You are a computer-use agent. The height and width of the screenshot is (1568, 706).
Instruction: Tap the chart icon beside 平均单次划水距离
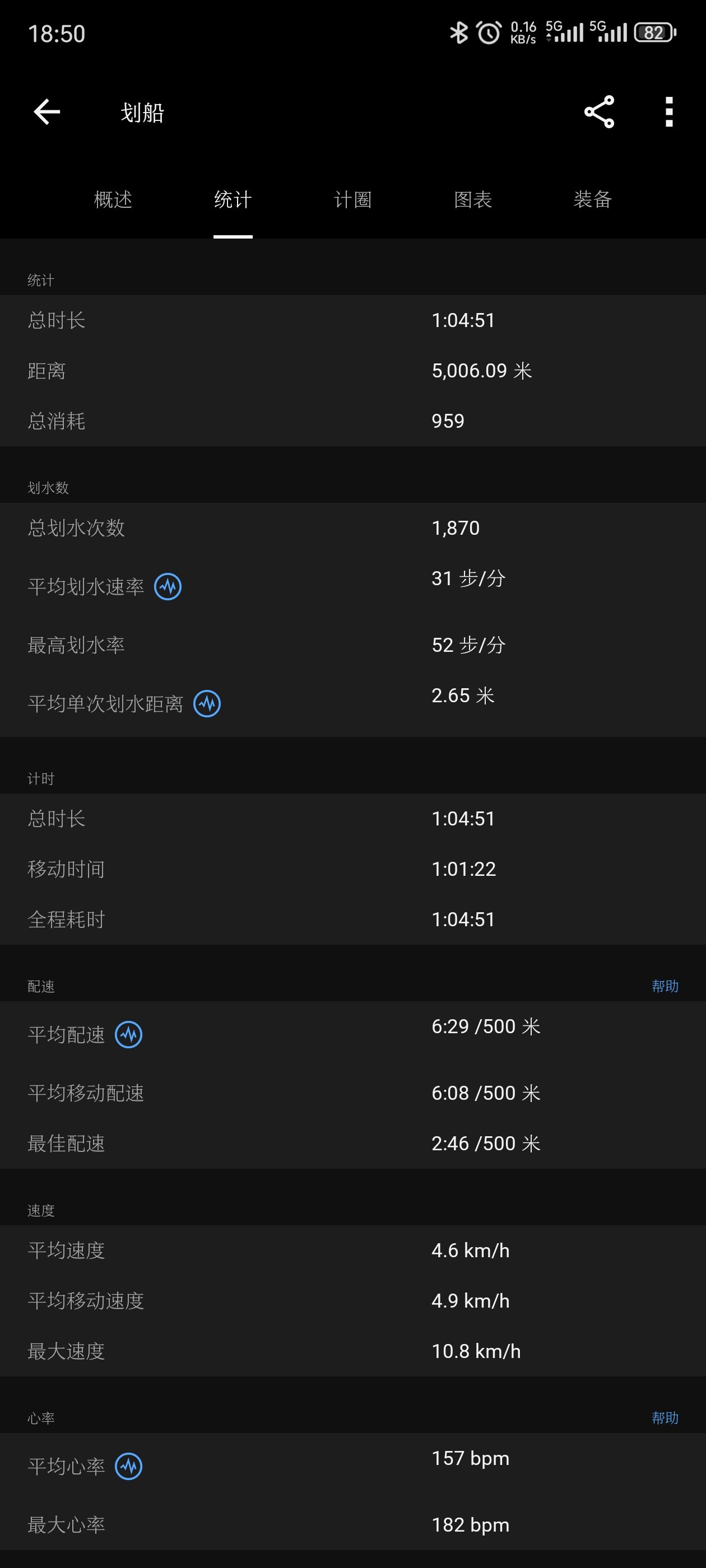click(207, 704)
